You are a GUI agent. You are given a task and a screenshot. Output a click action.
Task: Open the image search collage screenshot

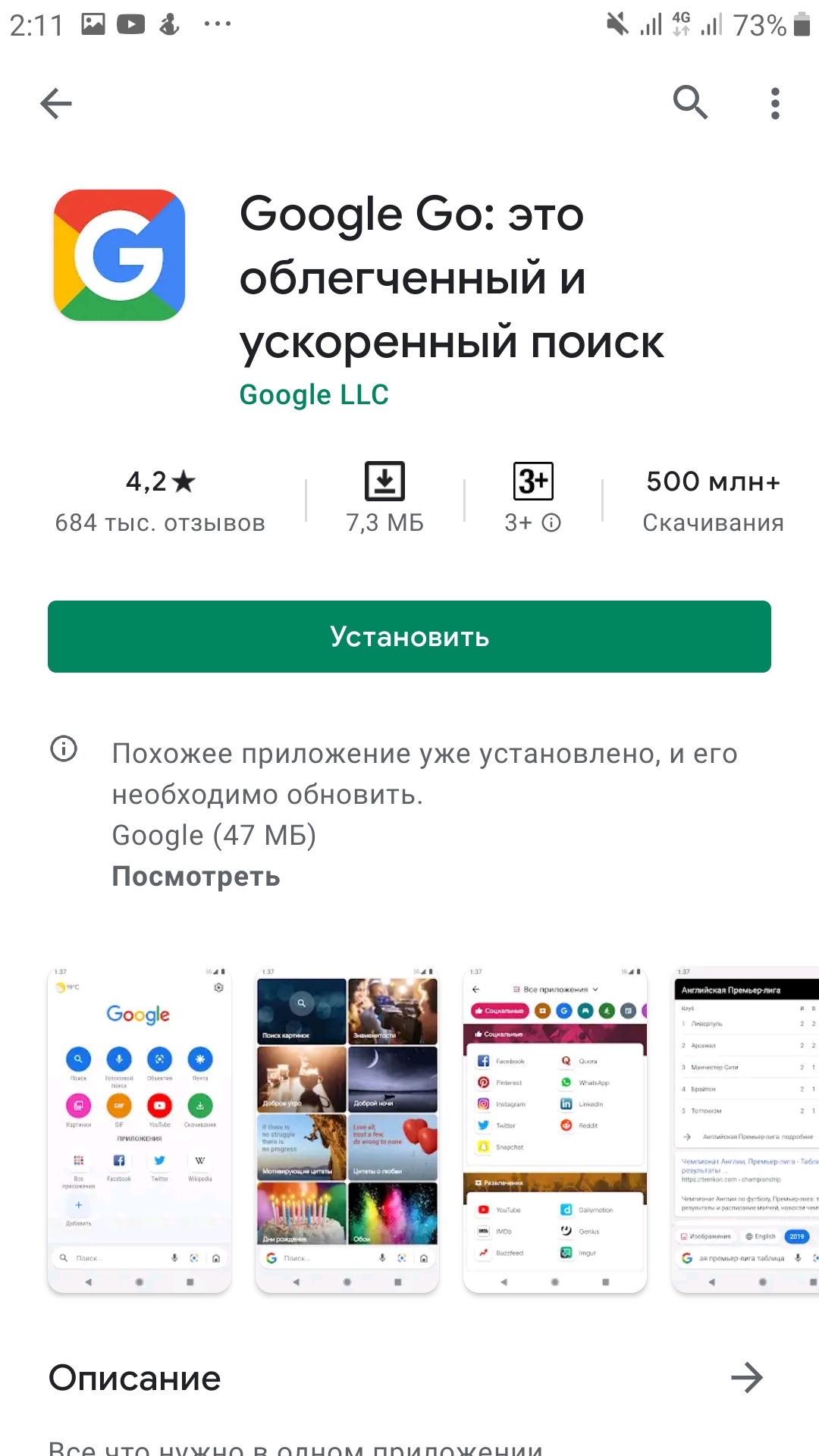tap(347, 1130)
